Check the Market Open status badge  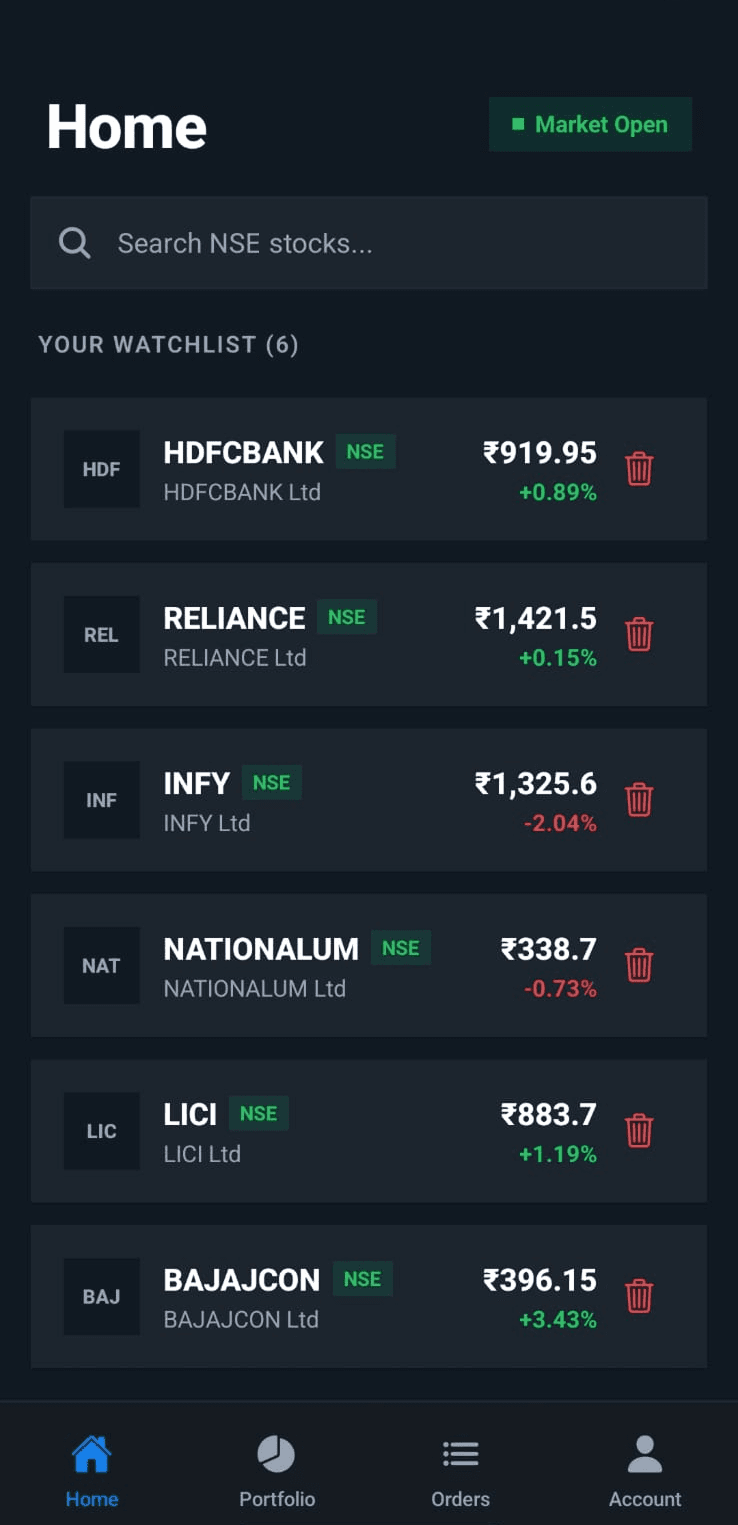pyautogui.click(x=590, y=124)
